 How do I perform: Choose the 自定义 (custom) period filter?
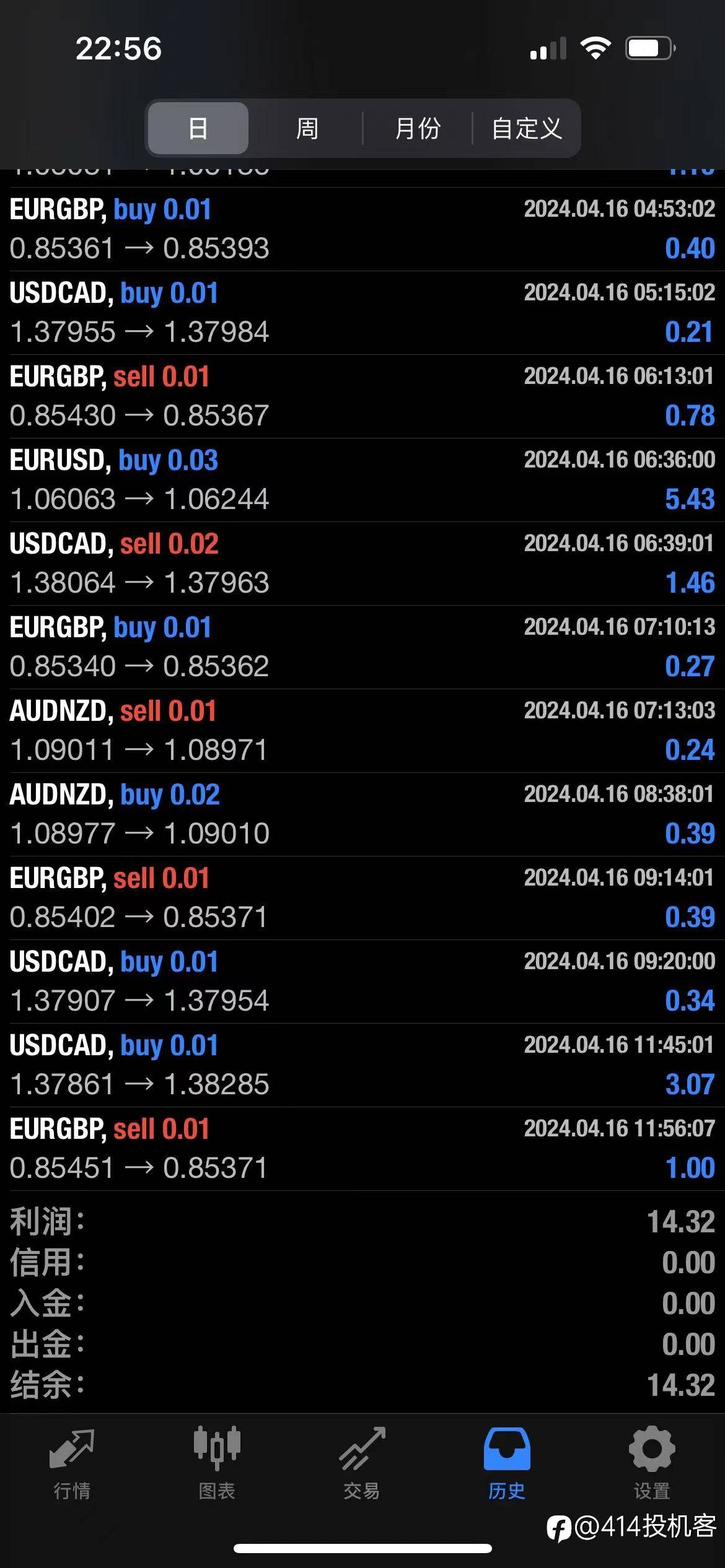527,128
